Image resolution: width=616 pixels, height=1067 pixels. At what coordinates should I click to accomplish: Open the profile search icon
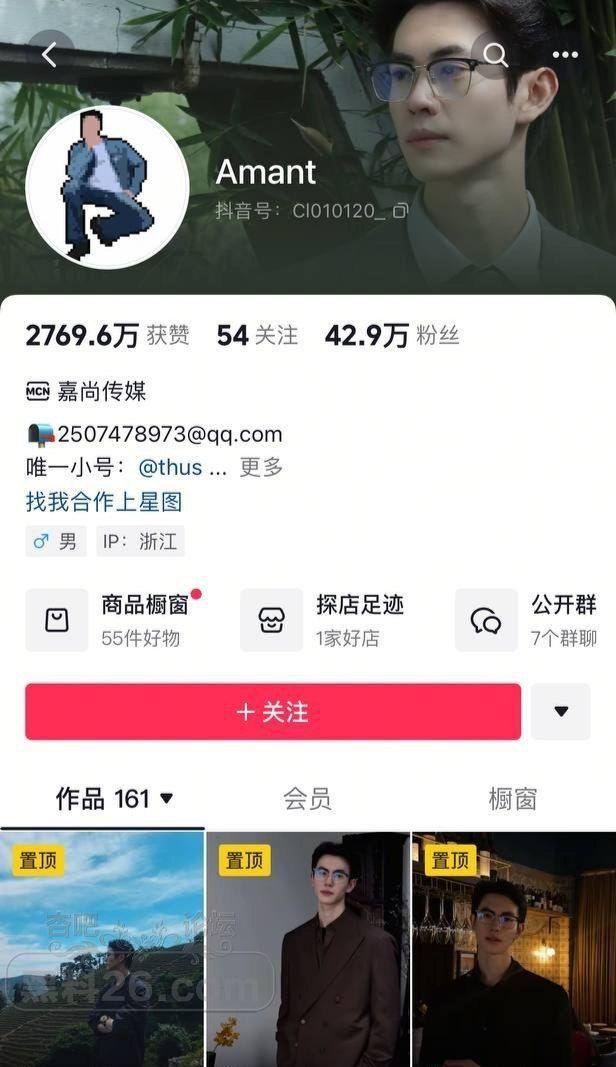[496, 55]
